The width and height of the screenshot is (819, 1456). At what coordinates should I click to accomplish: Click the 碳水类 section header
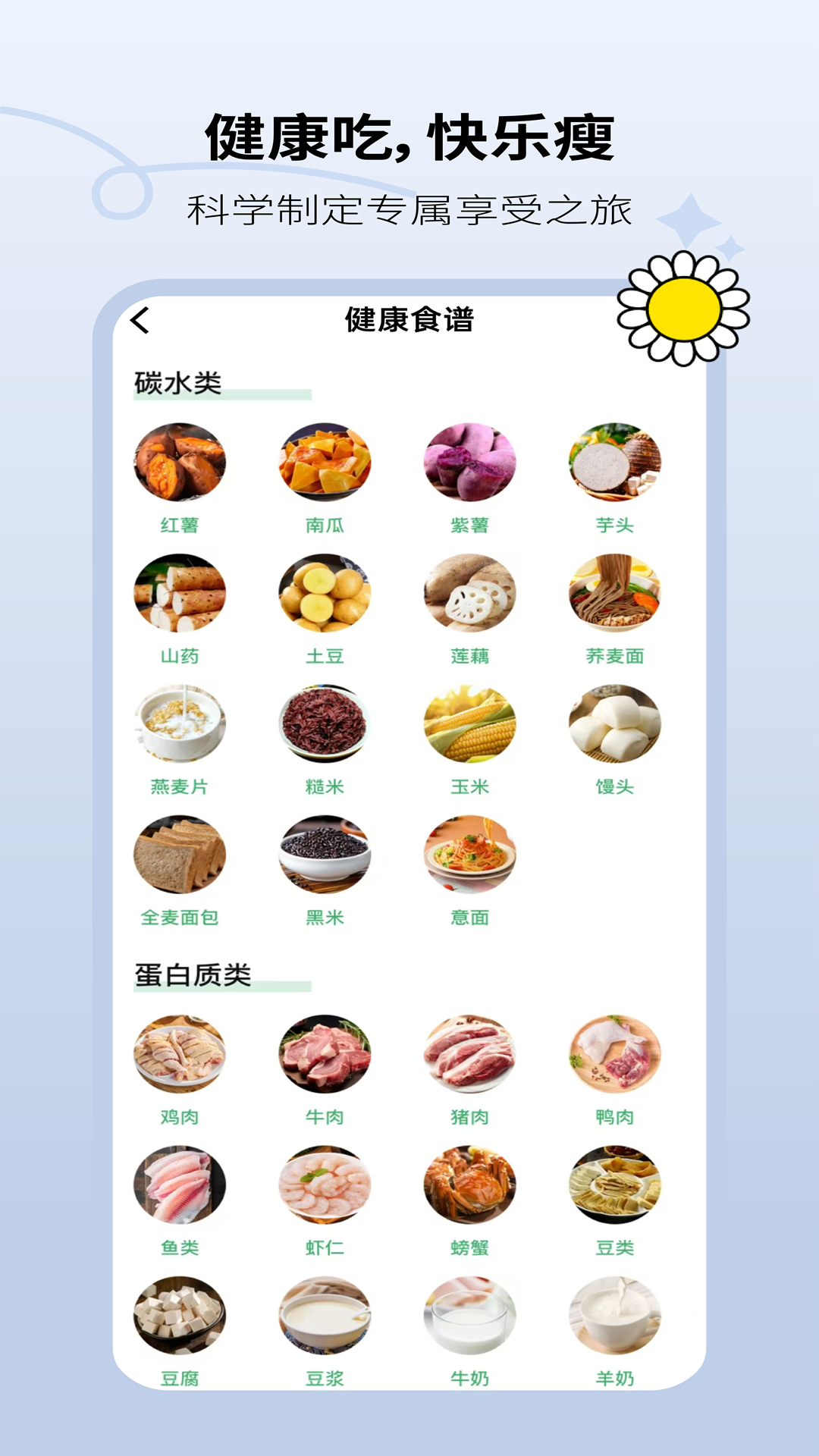(x=176, y=381)
